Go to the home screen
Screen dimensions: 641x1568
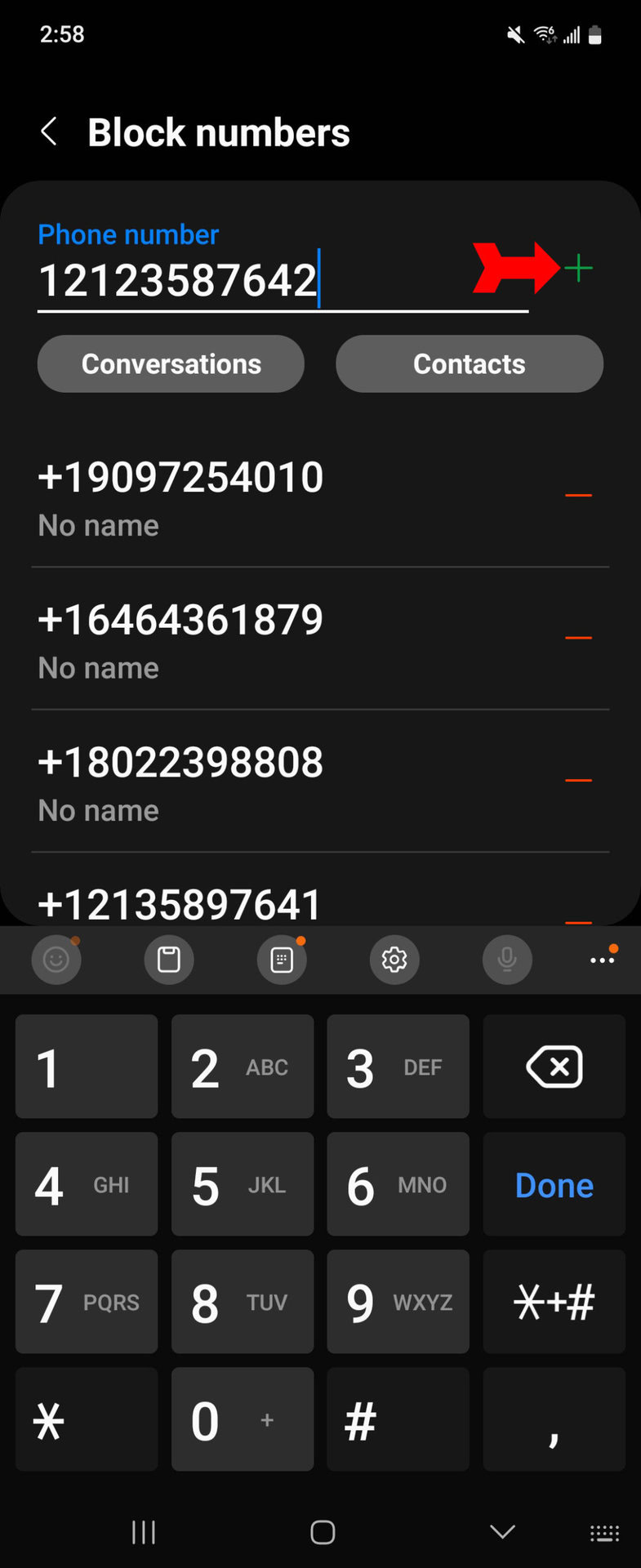(x=323, y=1532)
